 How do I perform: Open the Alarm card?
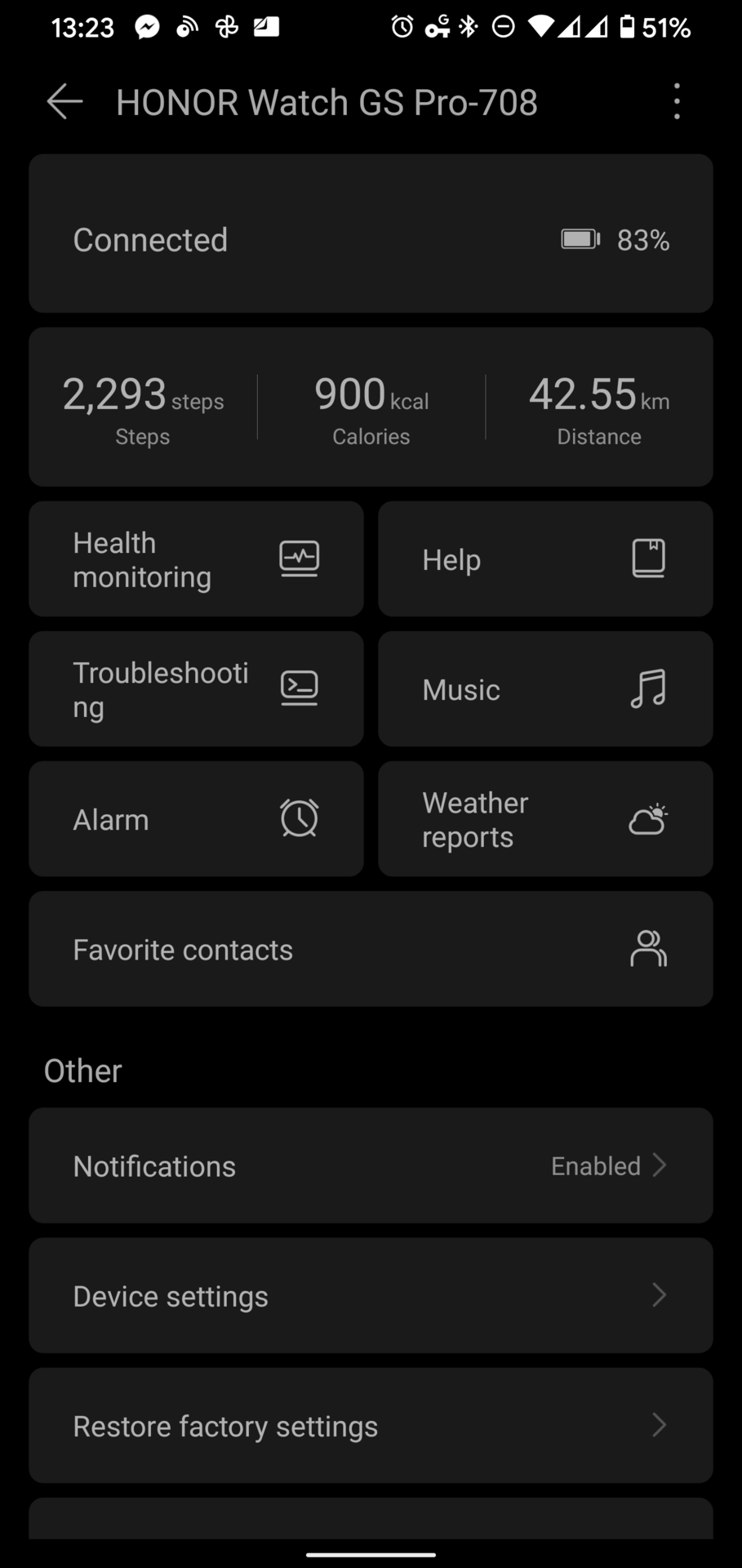pos(196,819)
